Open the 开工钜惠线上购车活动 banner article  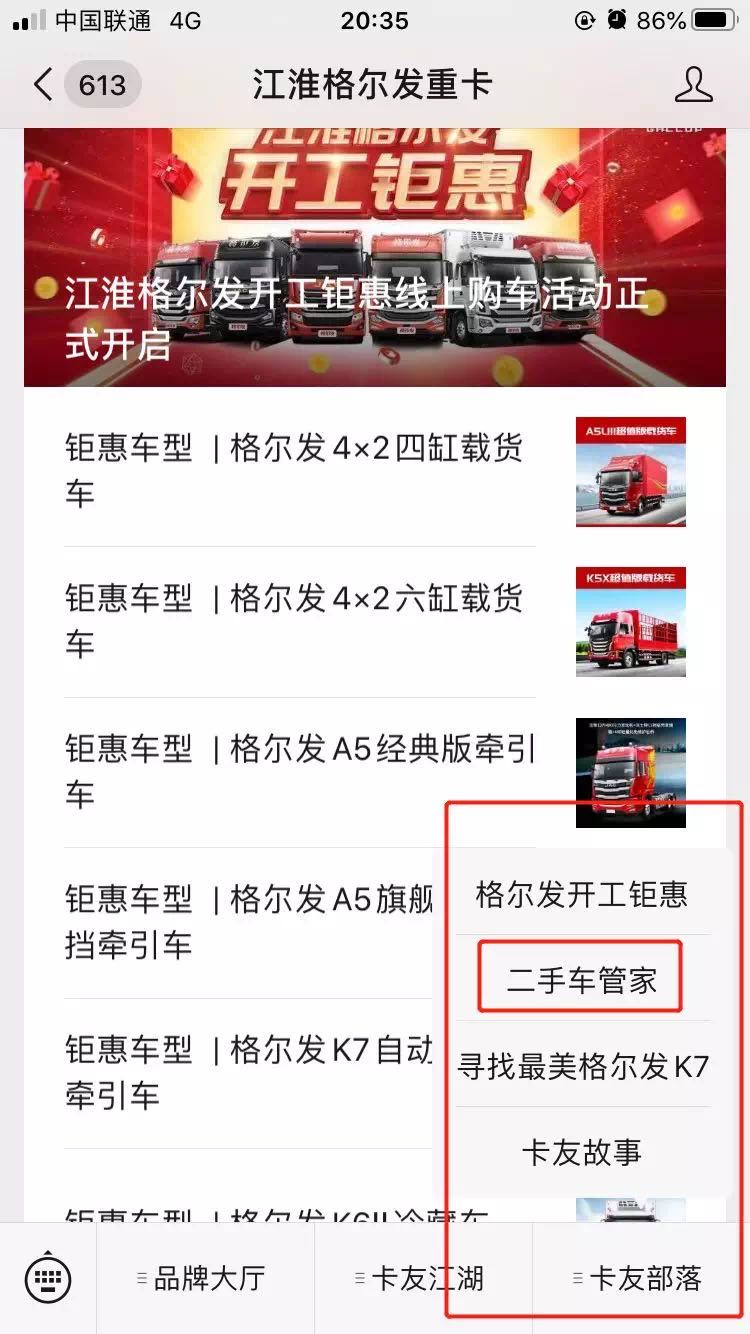coord(374,260)
